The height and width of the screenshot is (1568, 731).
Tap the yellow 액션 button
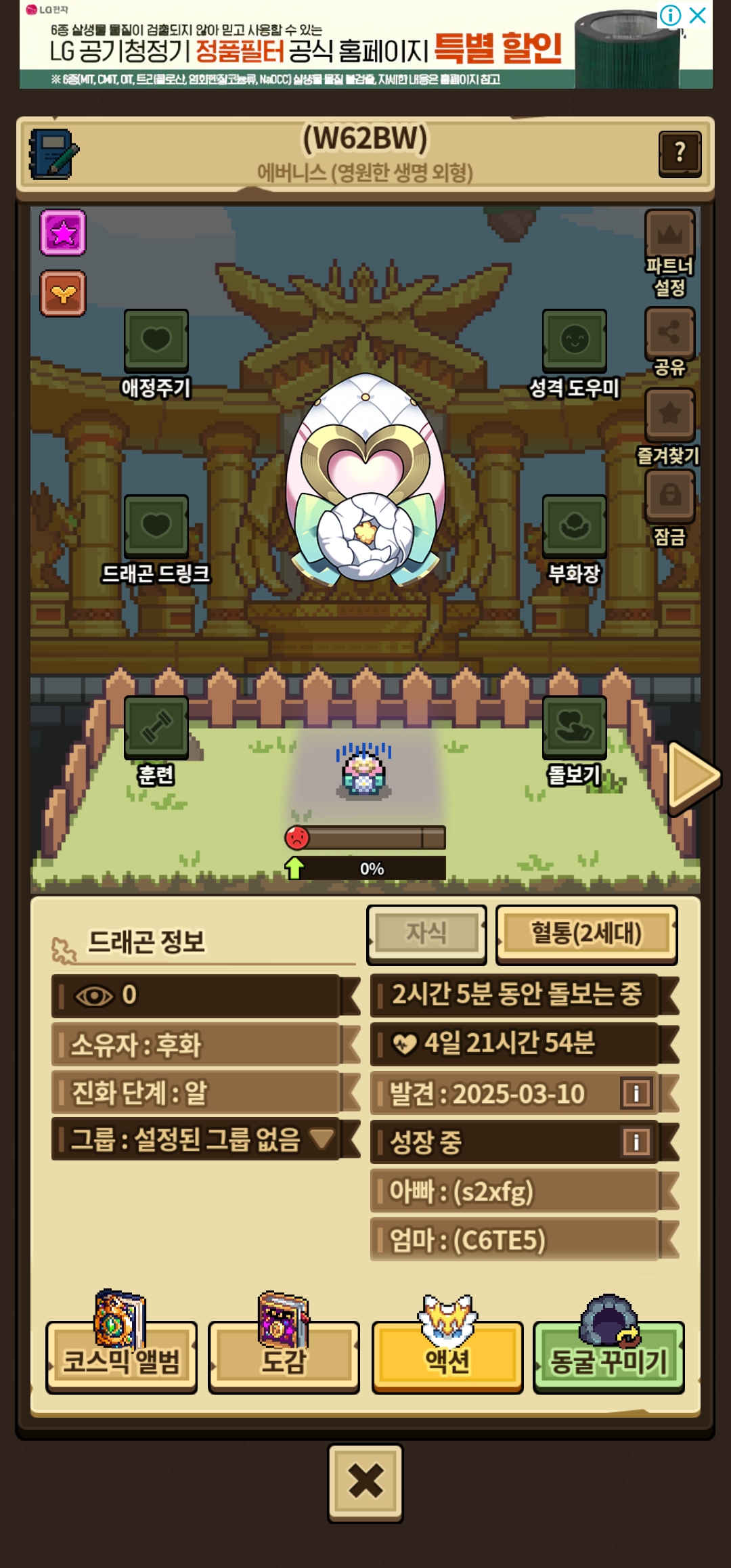[x=447, y=1358]
